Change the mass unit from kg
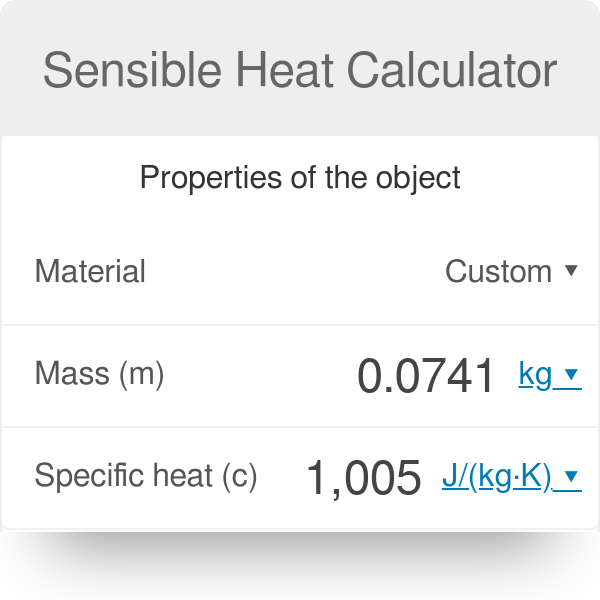 pyautogui.click(x=548, y=375)
